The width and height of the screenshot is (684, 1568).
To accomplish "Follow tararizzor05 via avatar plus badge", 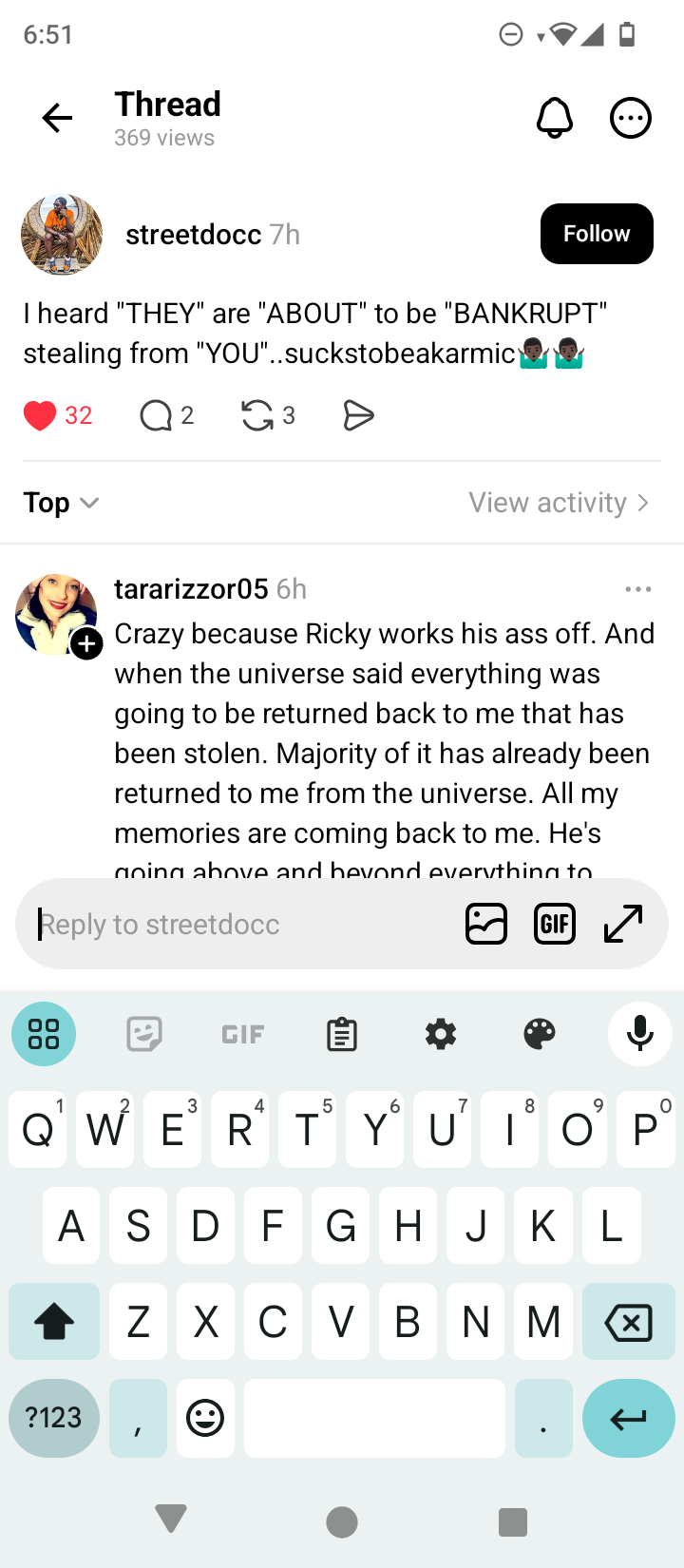I will (87, 644).
